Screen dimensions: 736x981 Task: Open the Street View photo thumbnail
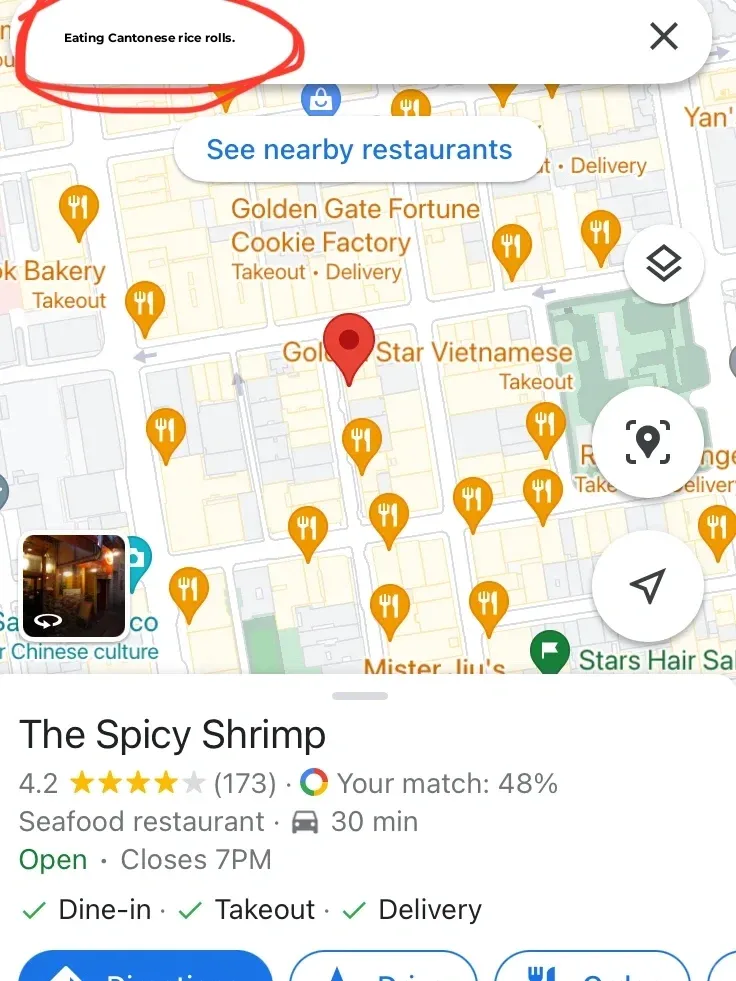pyautogui.click(x=73, y=586)
